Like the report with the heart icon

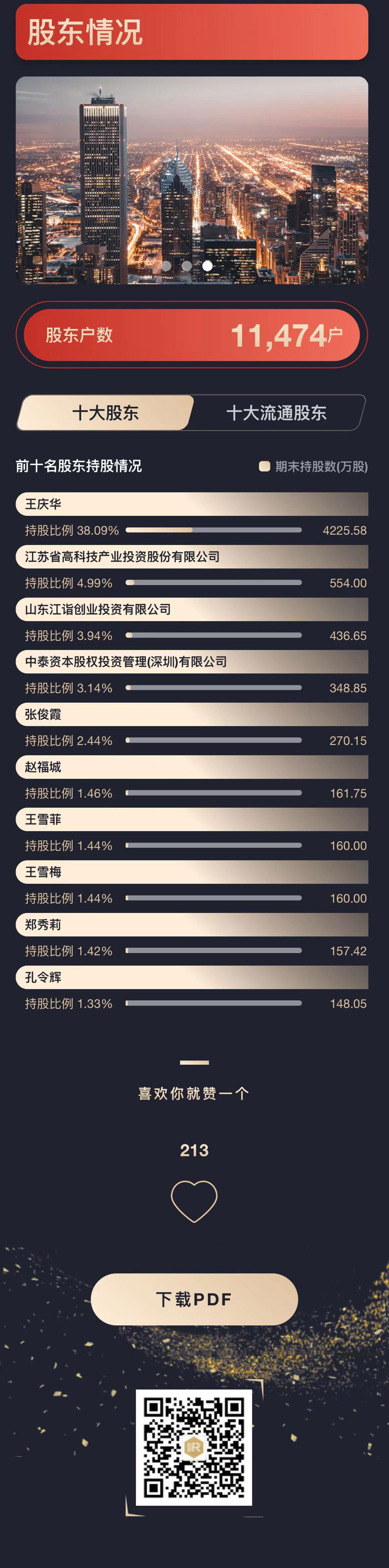(194, 1201)
